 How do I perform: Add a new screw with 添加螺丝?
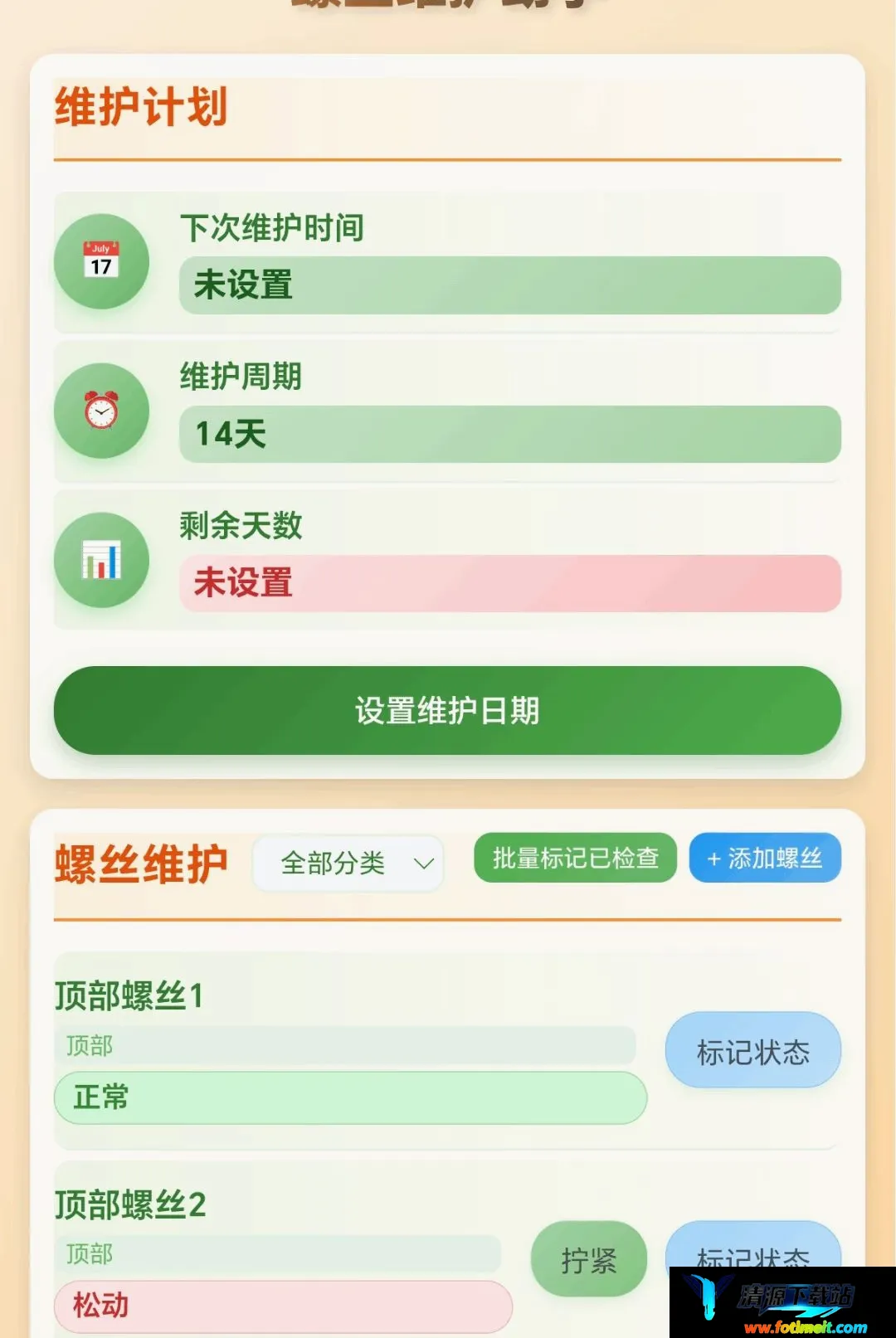pos(765,858)
